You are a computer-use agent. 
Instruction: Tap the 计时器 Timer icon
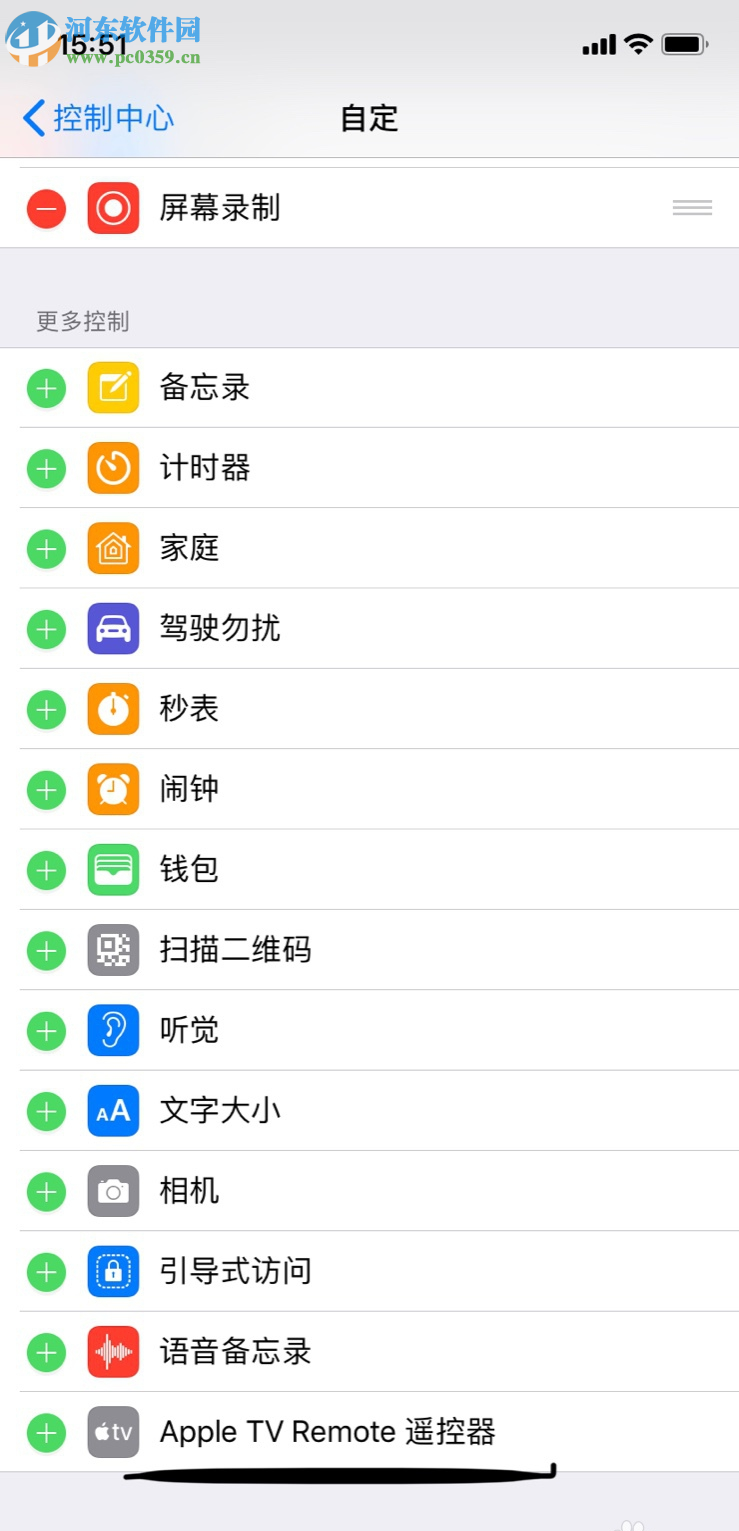[112, 468]
